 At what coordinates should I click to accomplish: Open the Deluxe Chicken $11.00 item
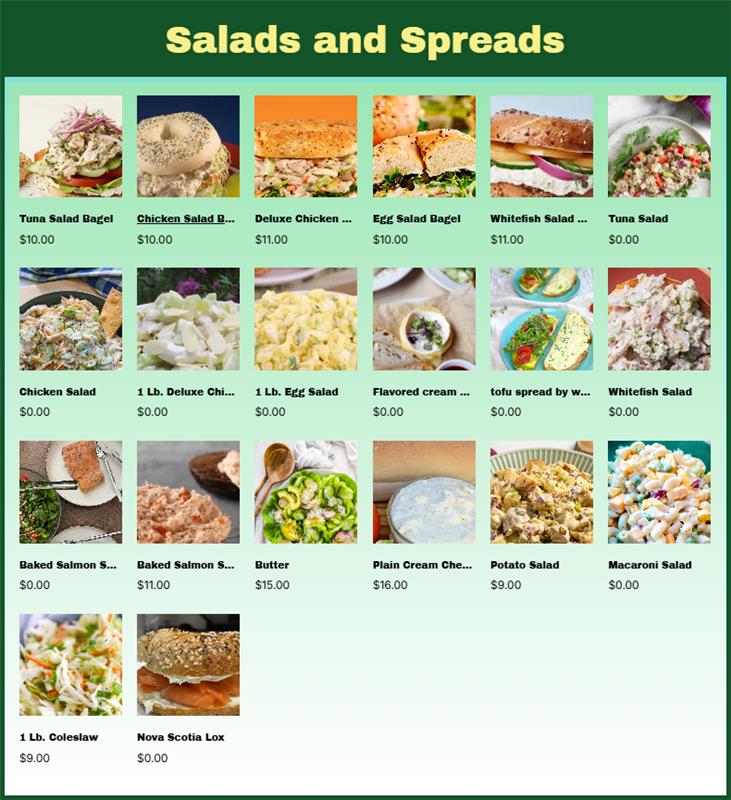click(305, 147)
